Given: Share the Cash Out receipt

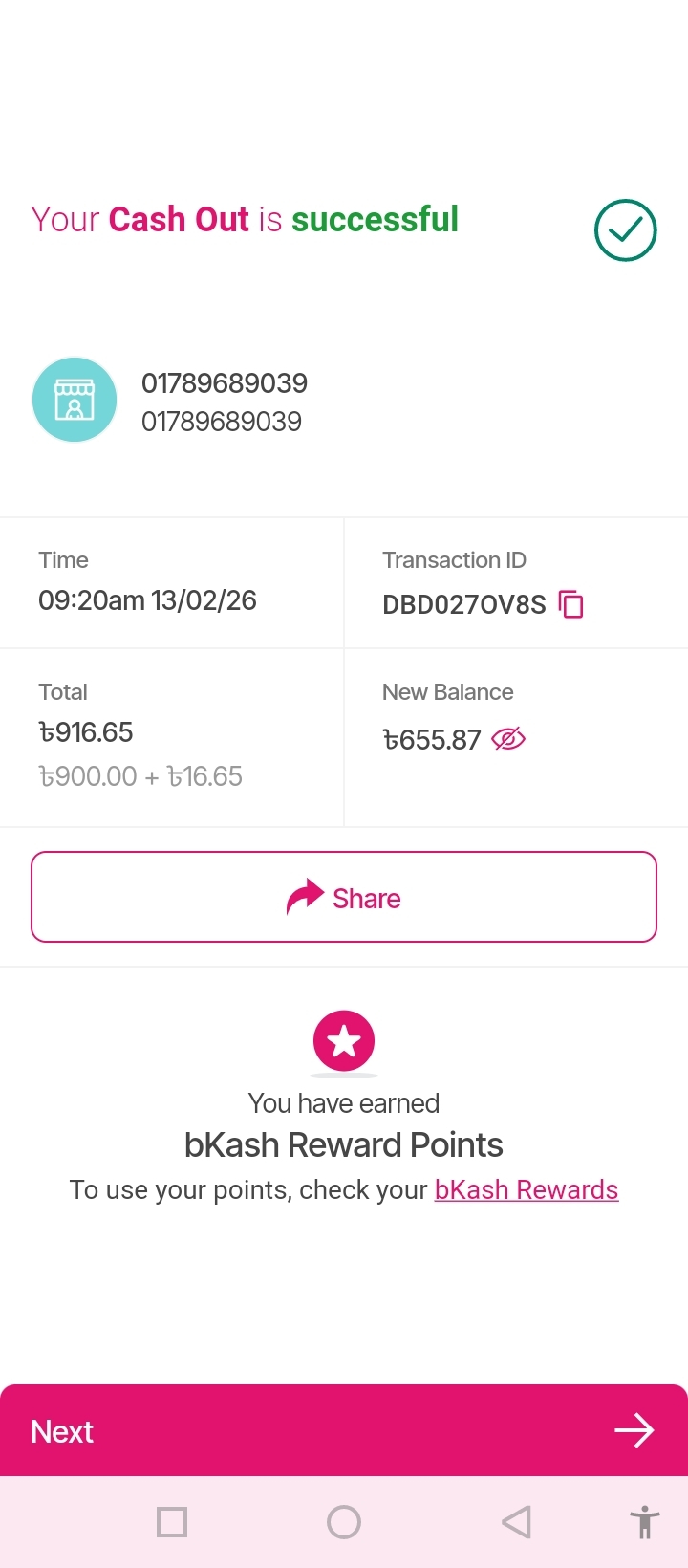Looking at the screenshot, I should click(344, 897).
